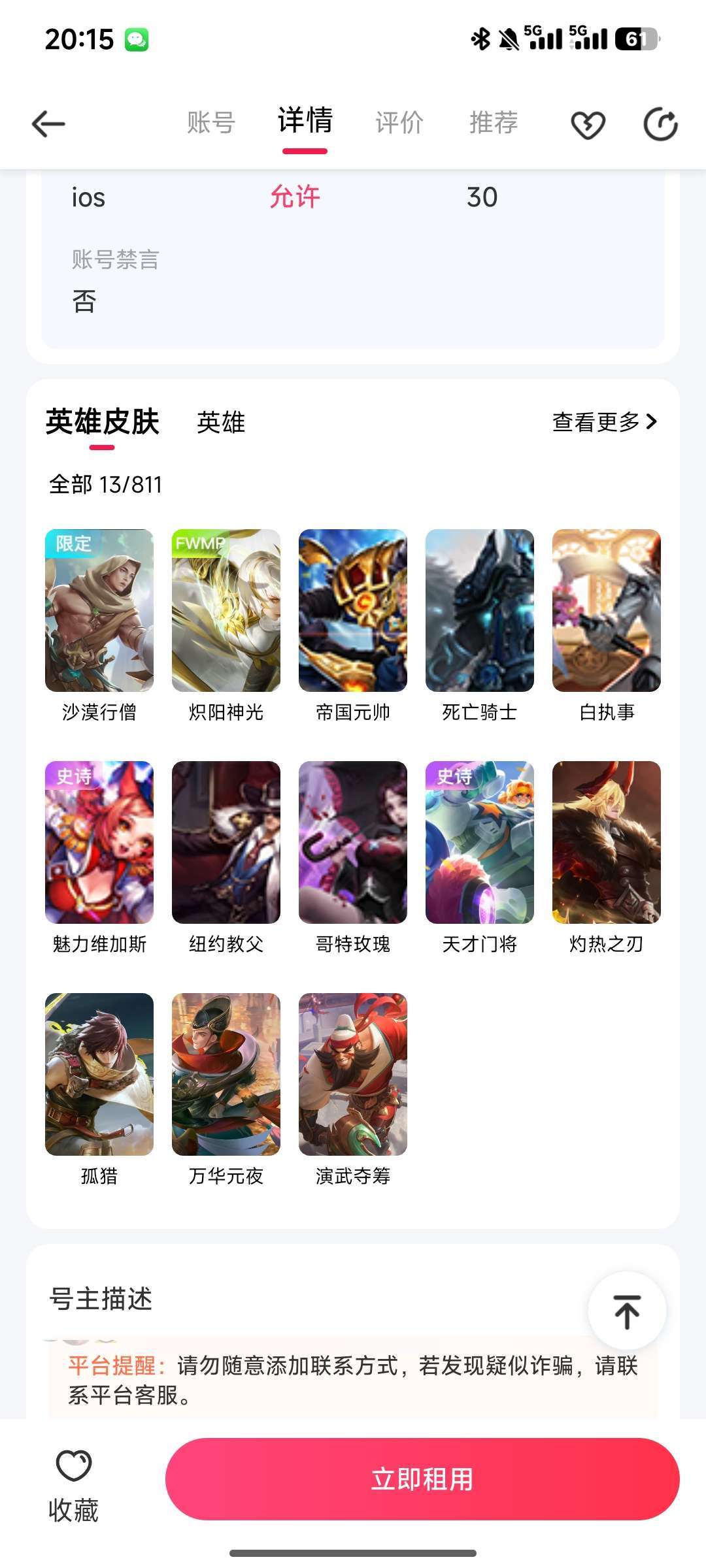Select the 天才门将 skin tile

[480, 843]
